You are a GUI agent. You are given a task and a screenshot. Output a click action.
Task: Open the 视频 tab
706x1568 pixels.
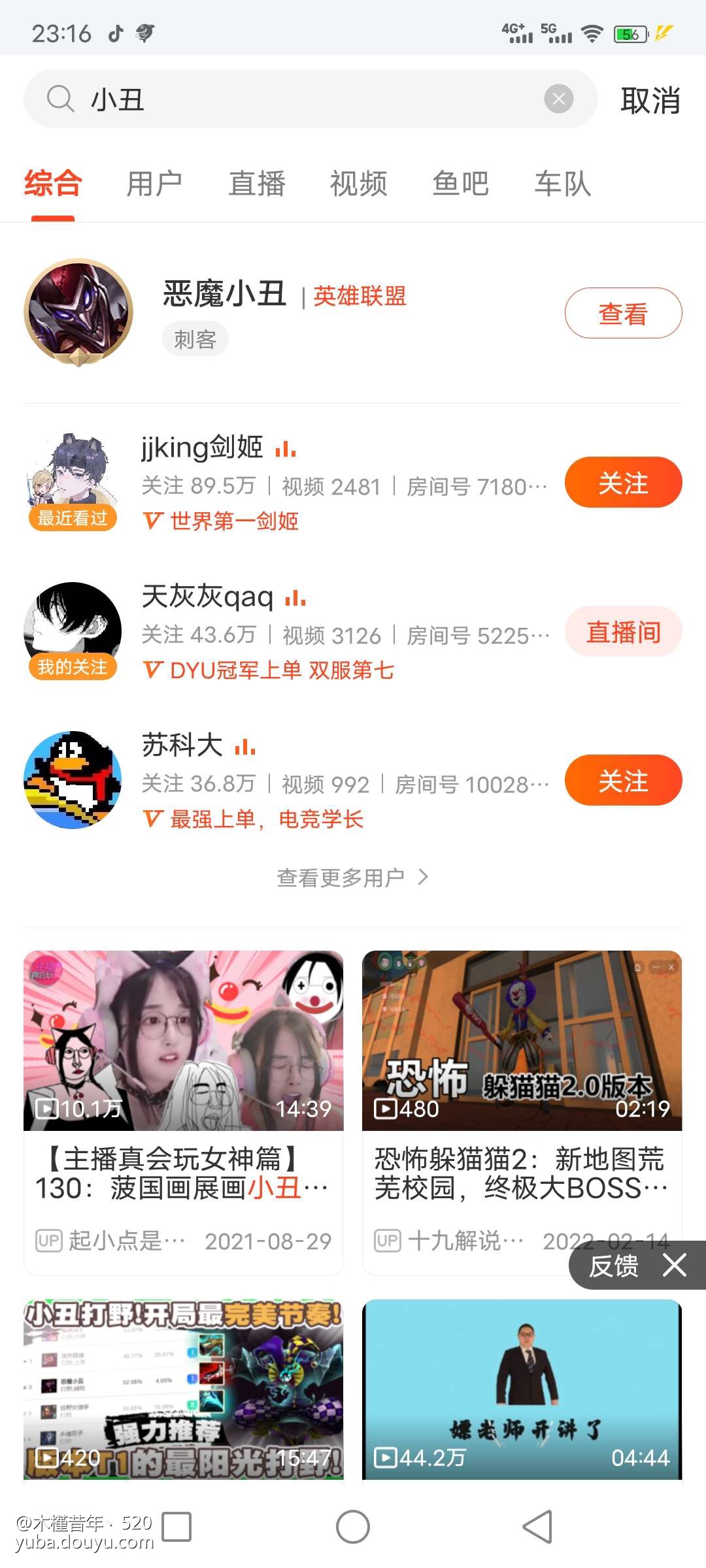[358, 184]
